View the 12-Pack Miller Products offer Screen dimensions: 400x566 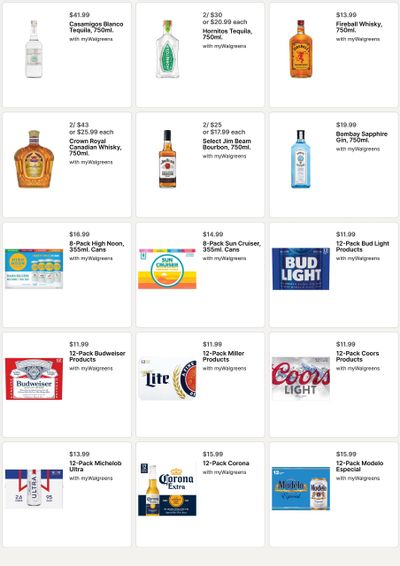200,385
